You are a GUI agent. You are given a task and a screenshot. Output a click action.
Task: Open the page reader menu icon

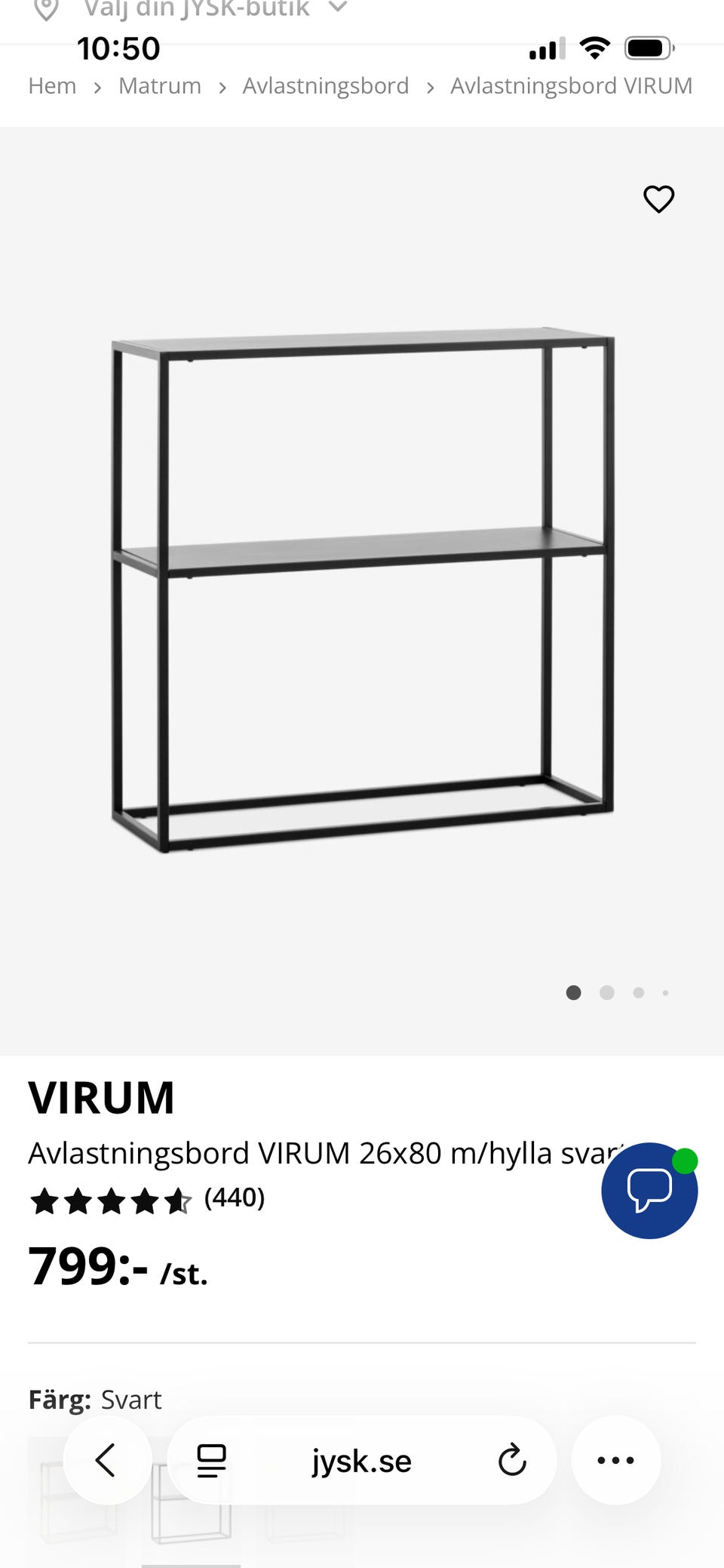point(211,1460)
